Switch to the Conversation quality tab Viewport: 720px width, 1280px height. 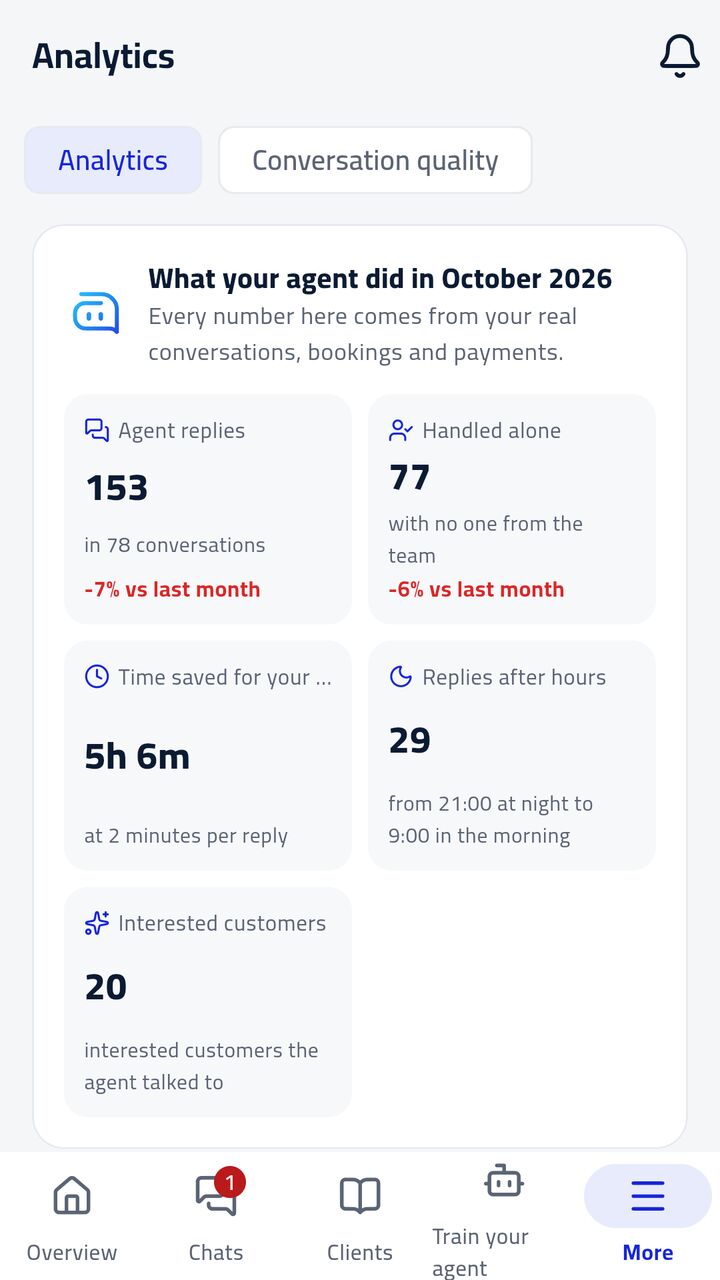375,160
